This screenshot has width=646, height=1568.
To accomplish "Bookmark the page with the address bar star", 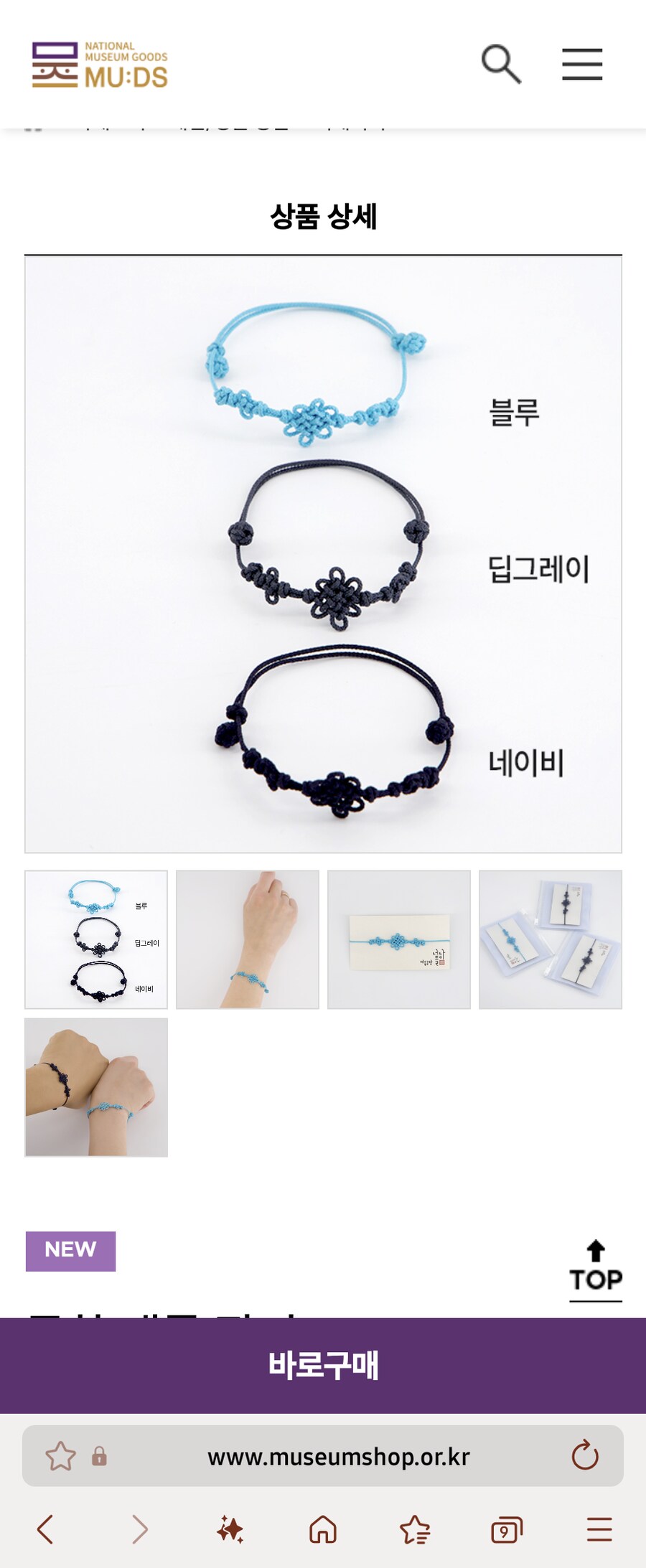I will 60,1456.
